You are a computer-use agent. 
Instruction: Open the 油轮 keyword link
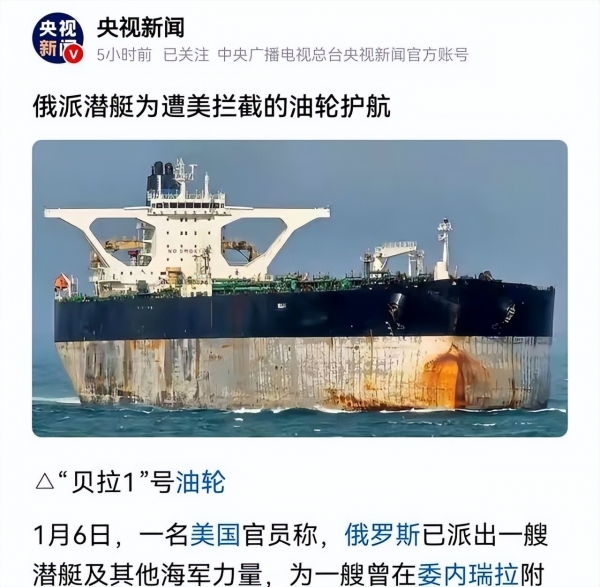tap(201, 484)
